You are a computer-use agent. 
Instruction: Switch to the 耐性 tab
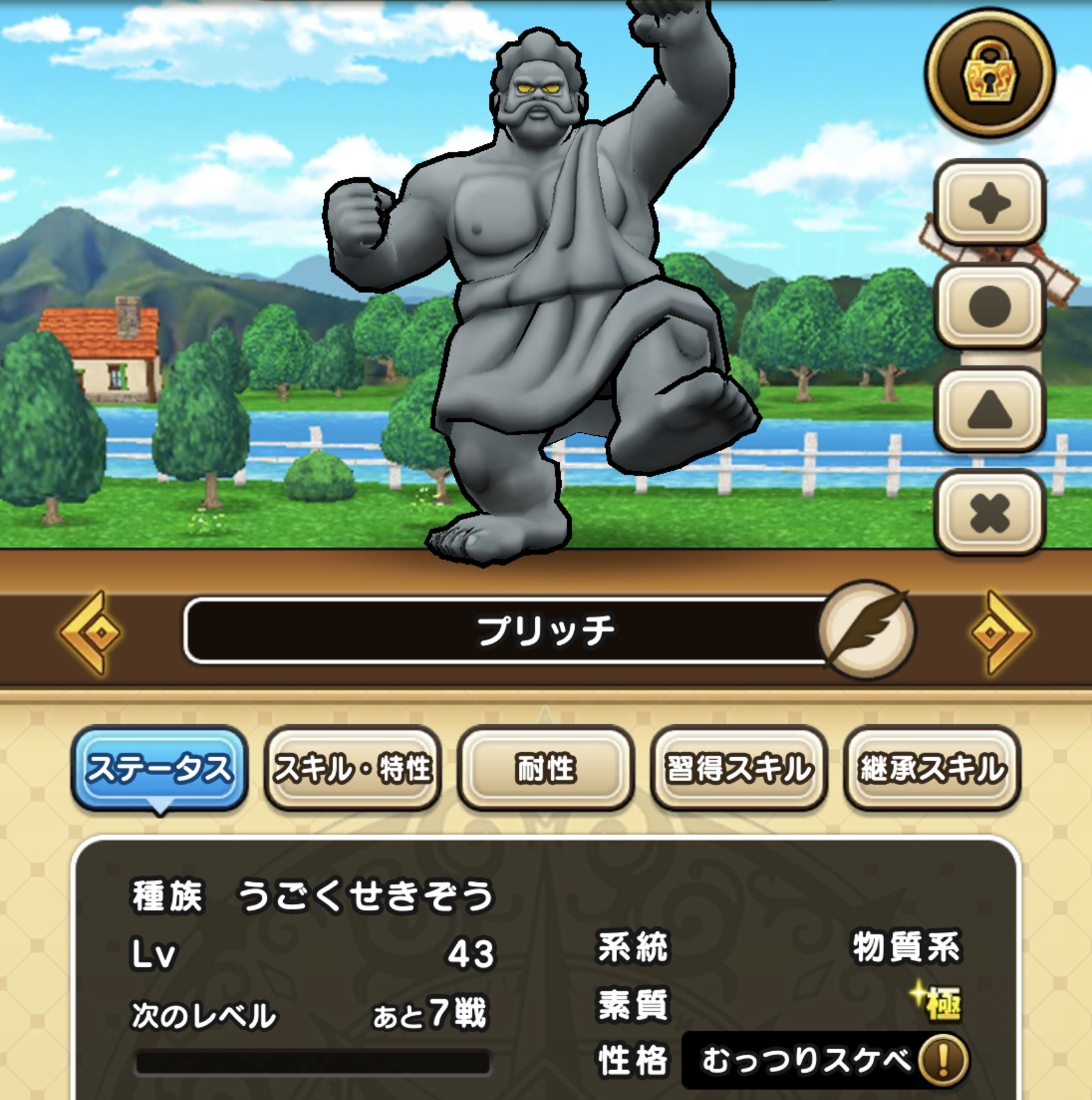click(545, 769)
